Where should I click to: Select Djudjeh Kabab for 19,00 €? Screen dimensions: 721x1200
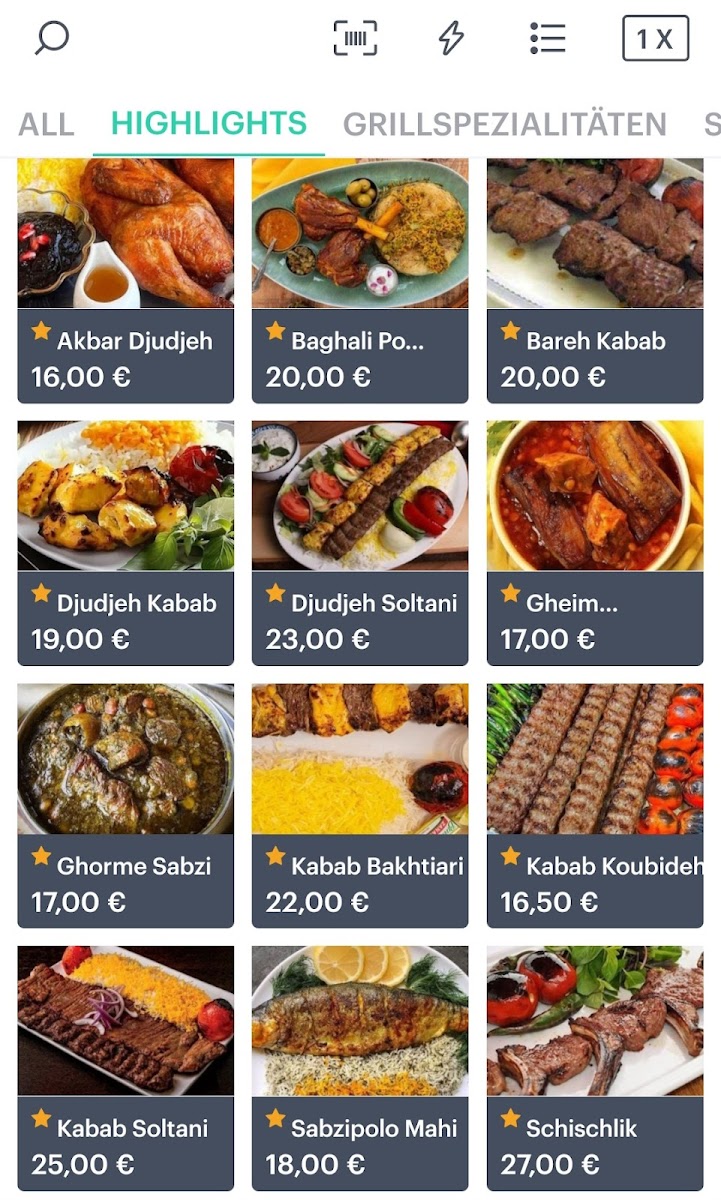coord(126,543)
